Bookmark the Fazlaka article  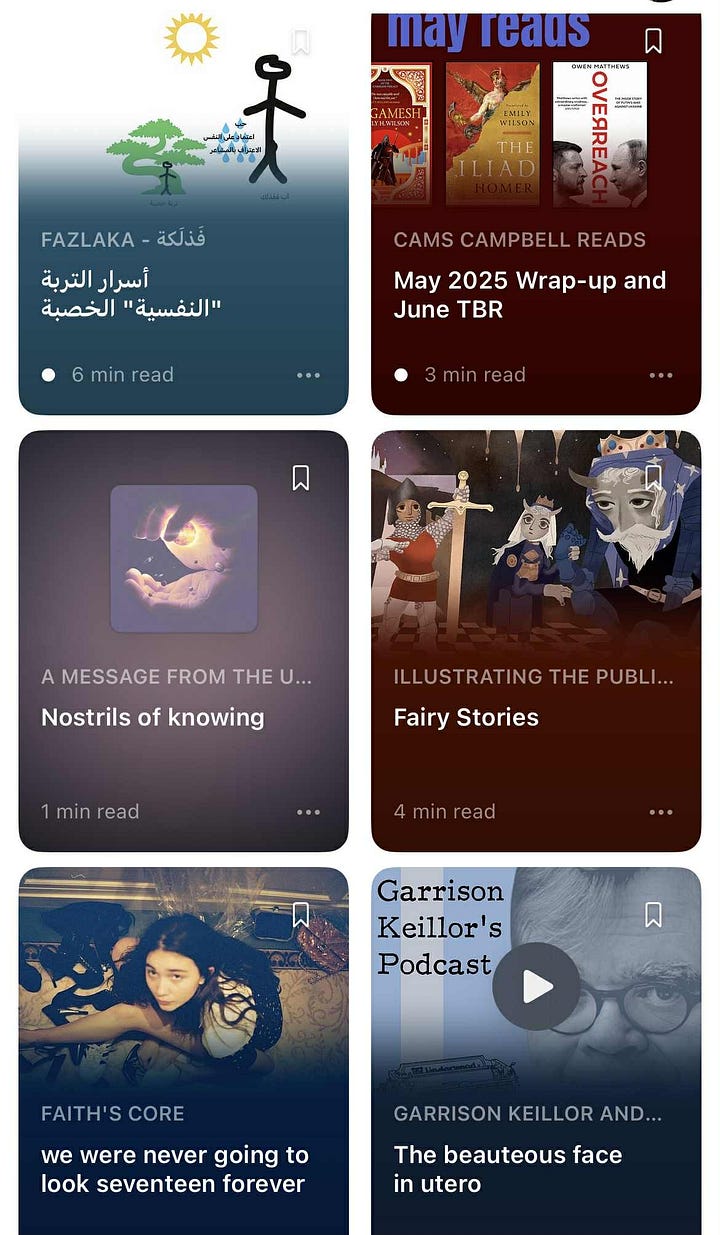(301, 42)
